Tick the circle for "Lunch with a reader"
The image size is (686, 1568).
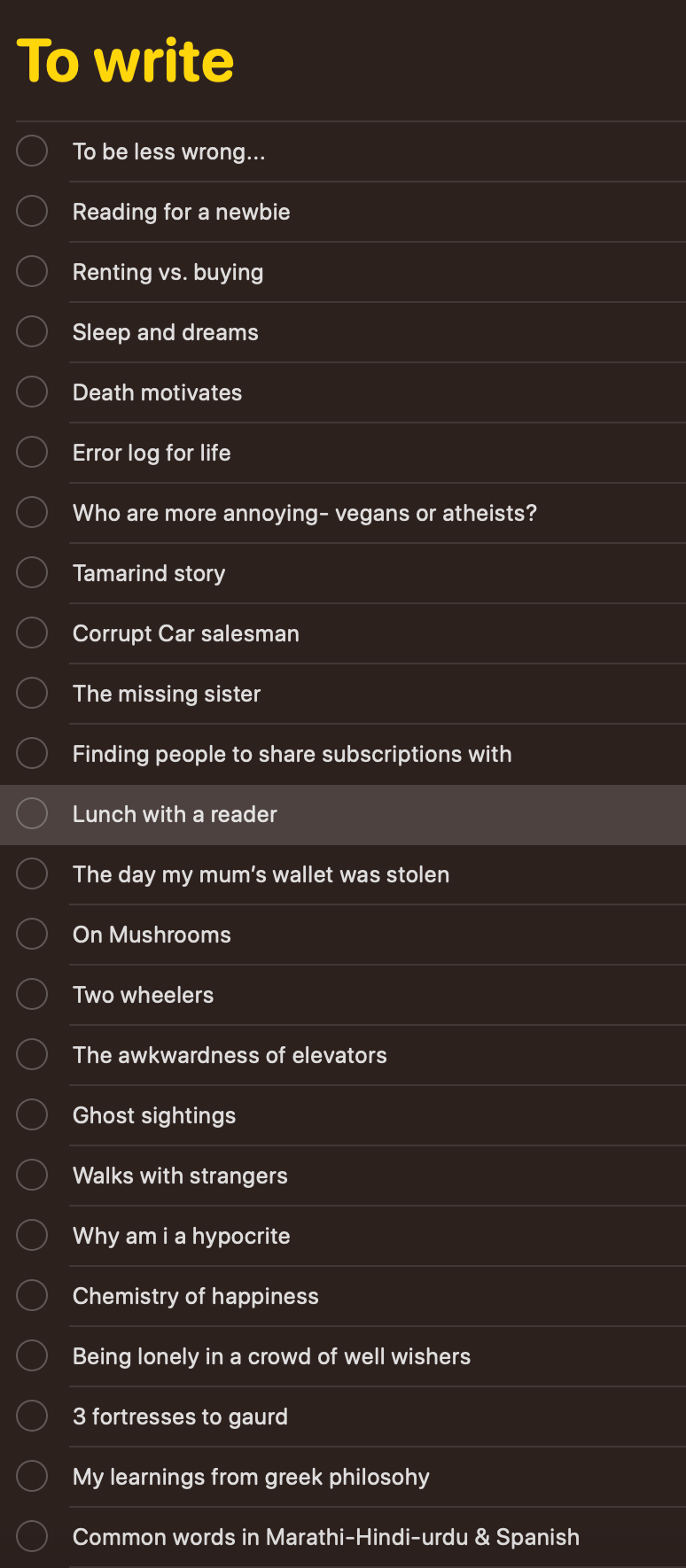click(32, 813)
